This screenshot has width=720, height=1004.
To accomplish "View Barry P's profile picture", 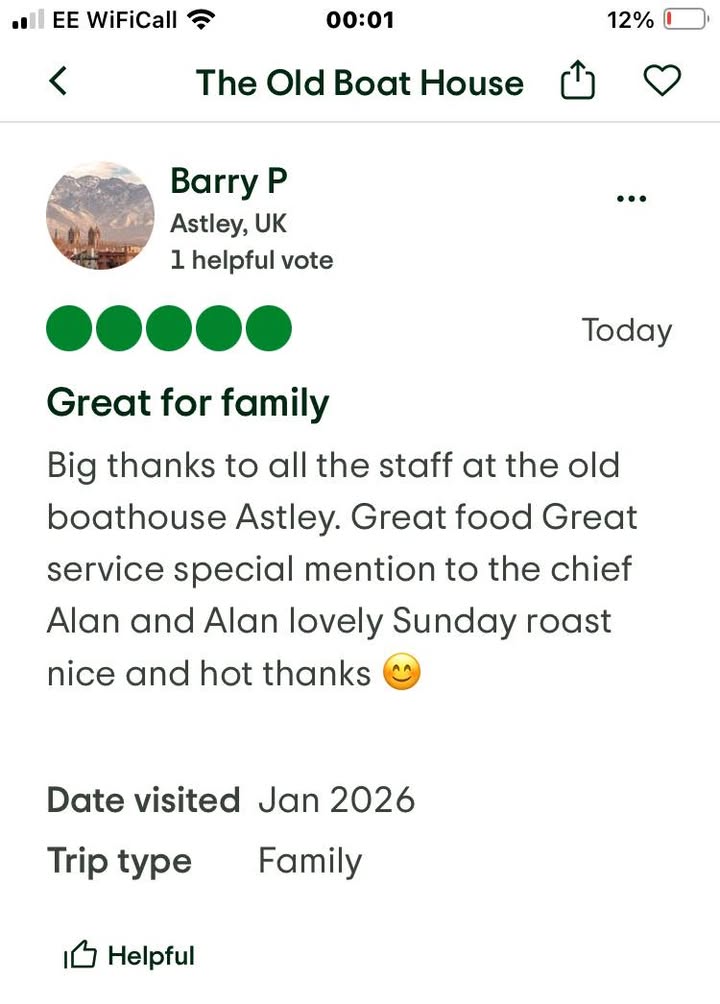I will click(x=100, y=216).
